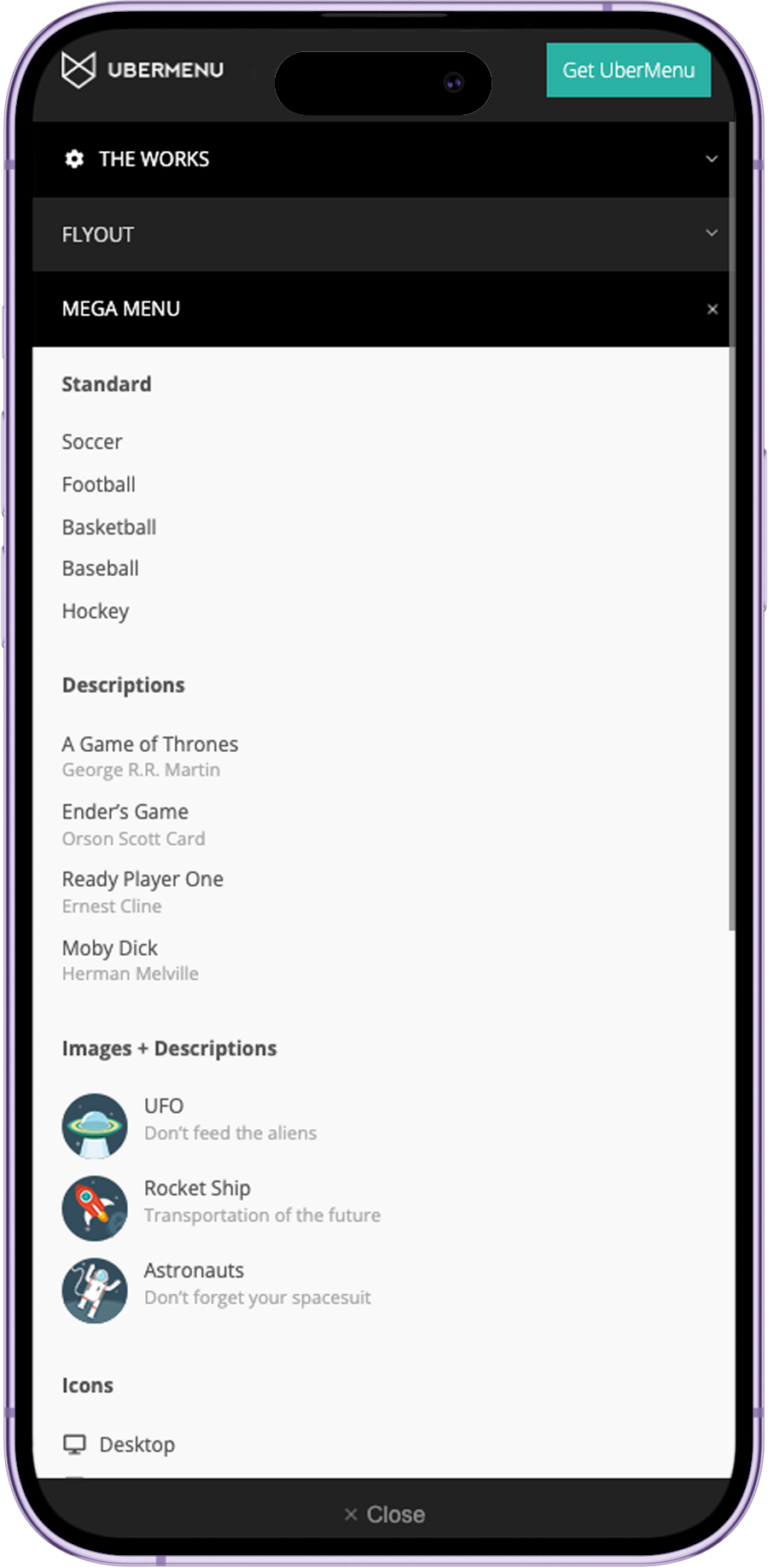
Task: Select the Basketball link
Action: (x=109, y=527)
